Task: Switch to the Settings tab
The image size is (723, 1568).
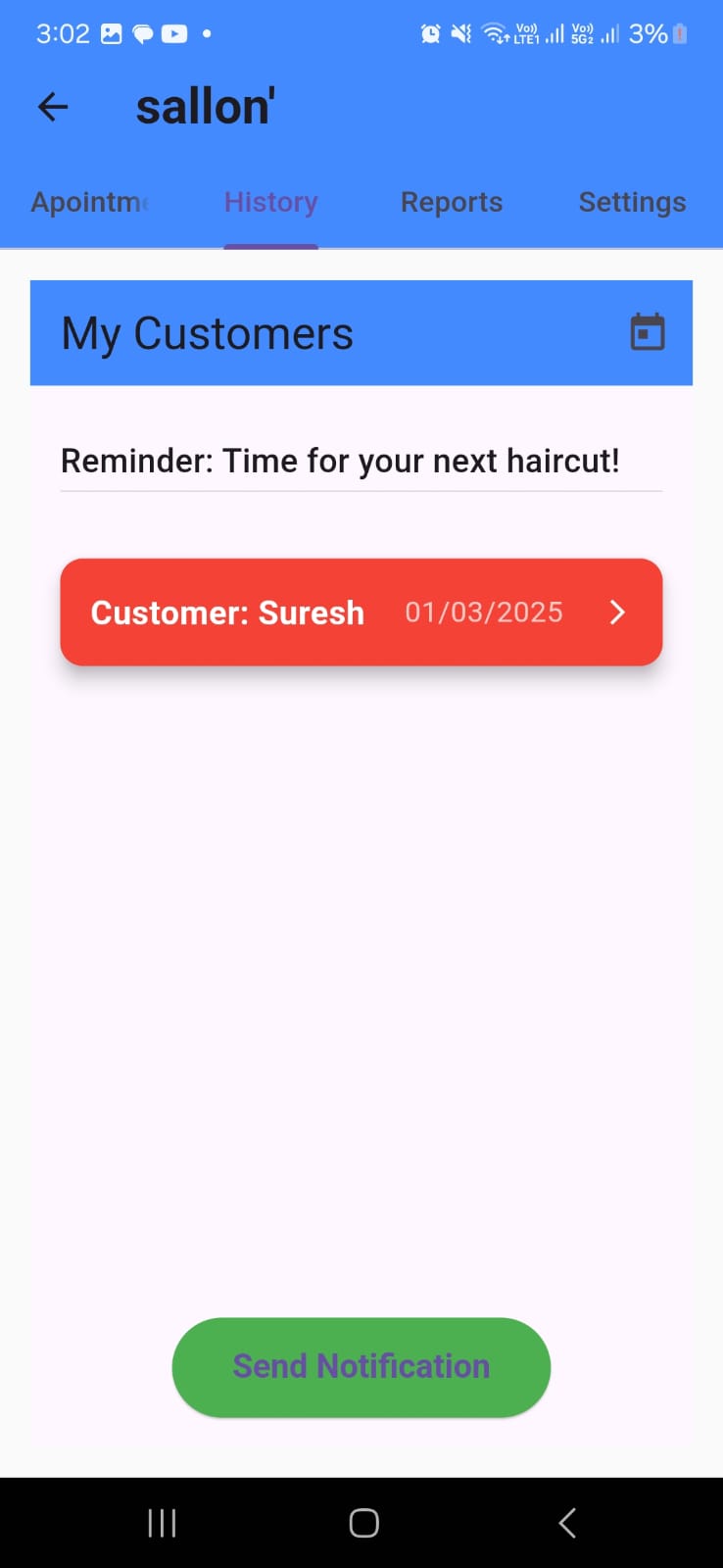Action: pos(632,202)
